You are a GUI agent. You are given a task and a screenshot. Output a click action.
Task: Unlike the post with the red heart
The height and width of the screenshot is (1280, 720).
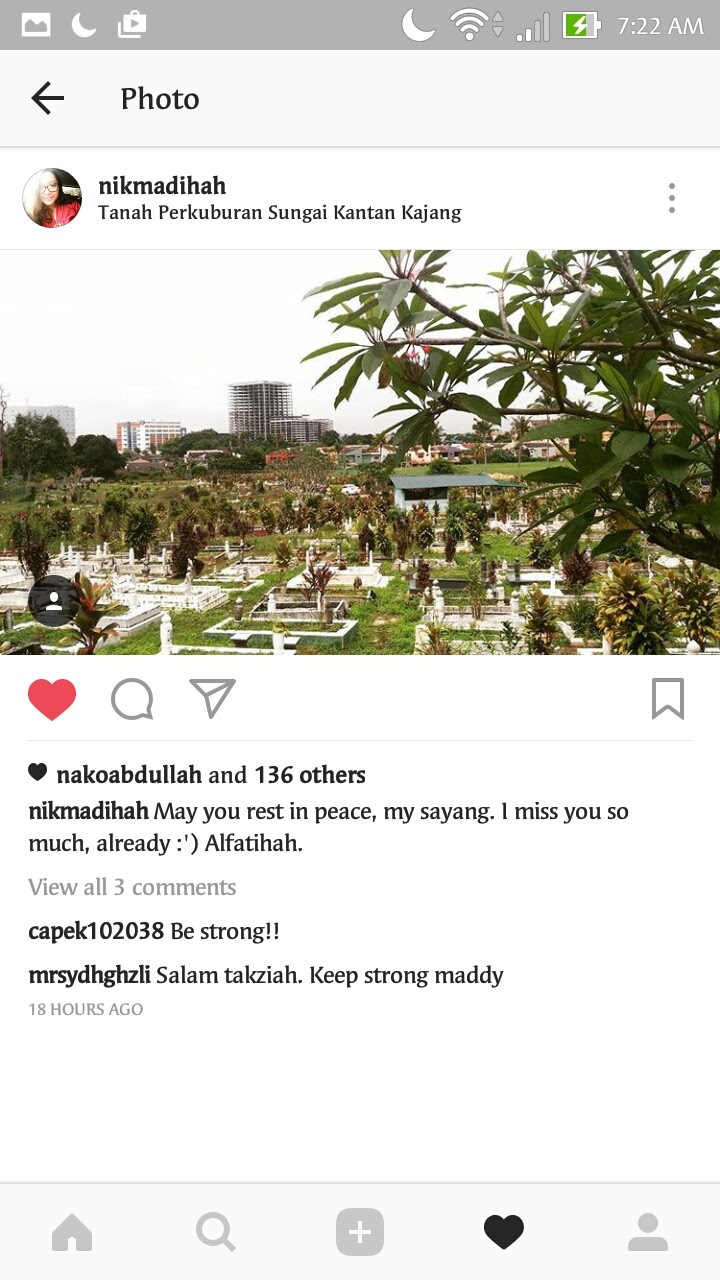[x=52, y=699]
